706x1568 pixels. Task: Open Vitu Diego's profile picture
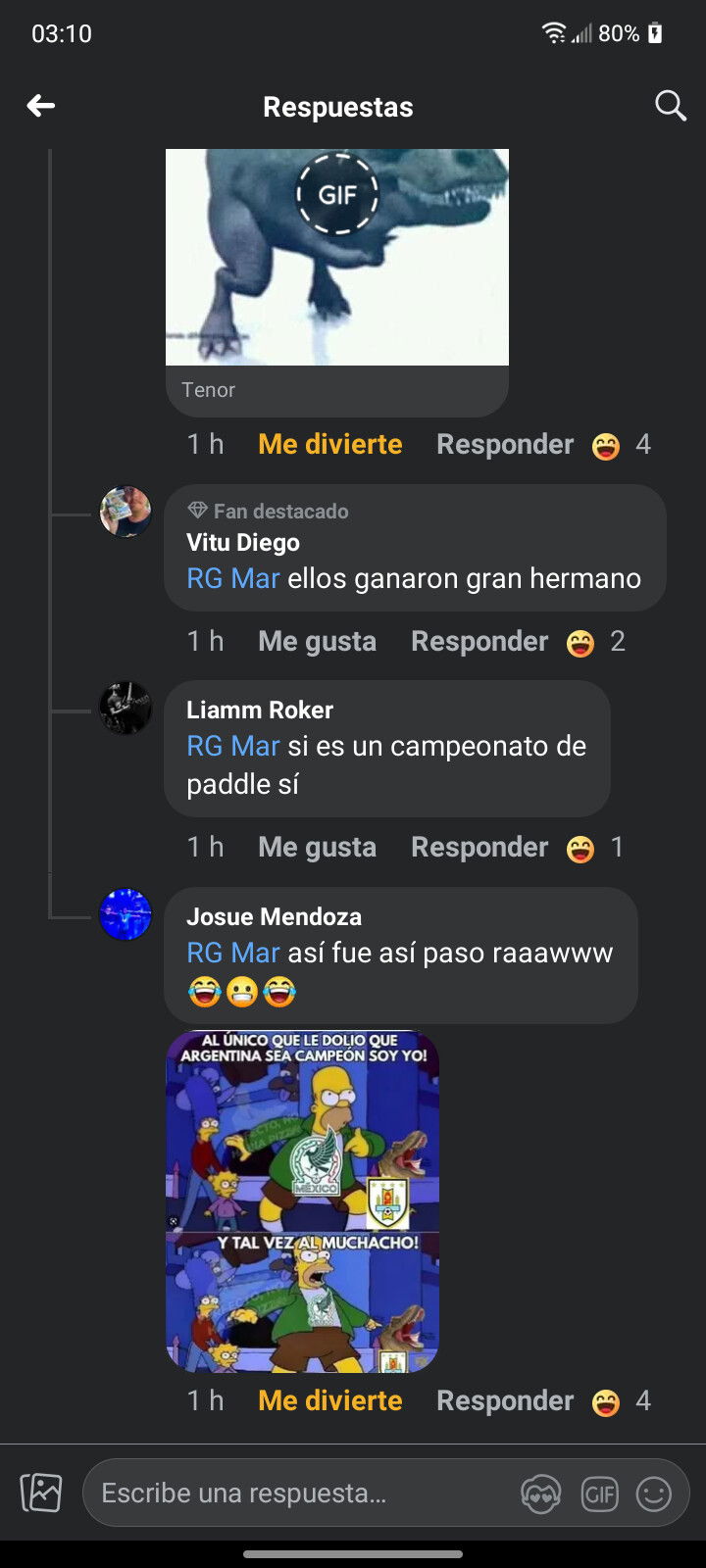tap(126, 512)
